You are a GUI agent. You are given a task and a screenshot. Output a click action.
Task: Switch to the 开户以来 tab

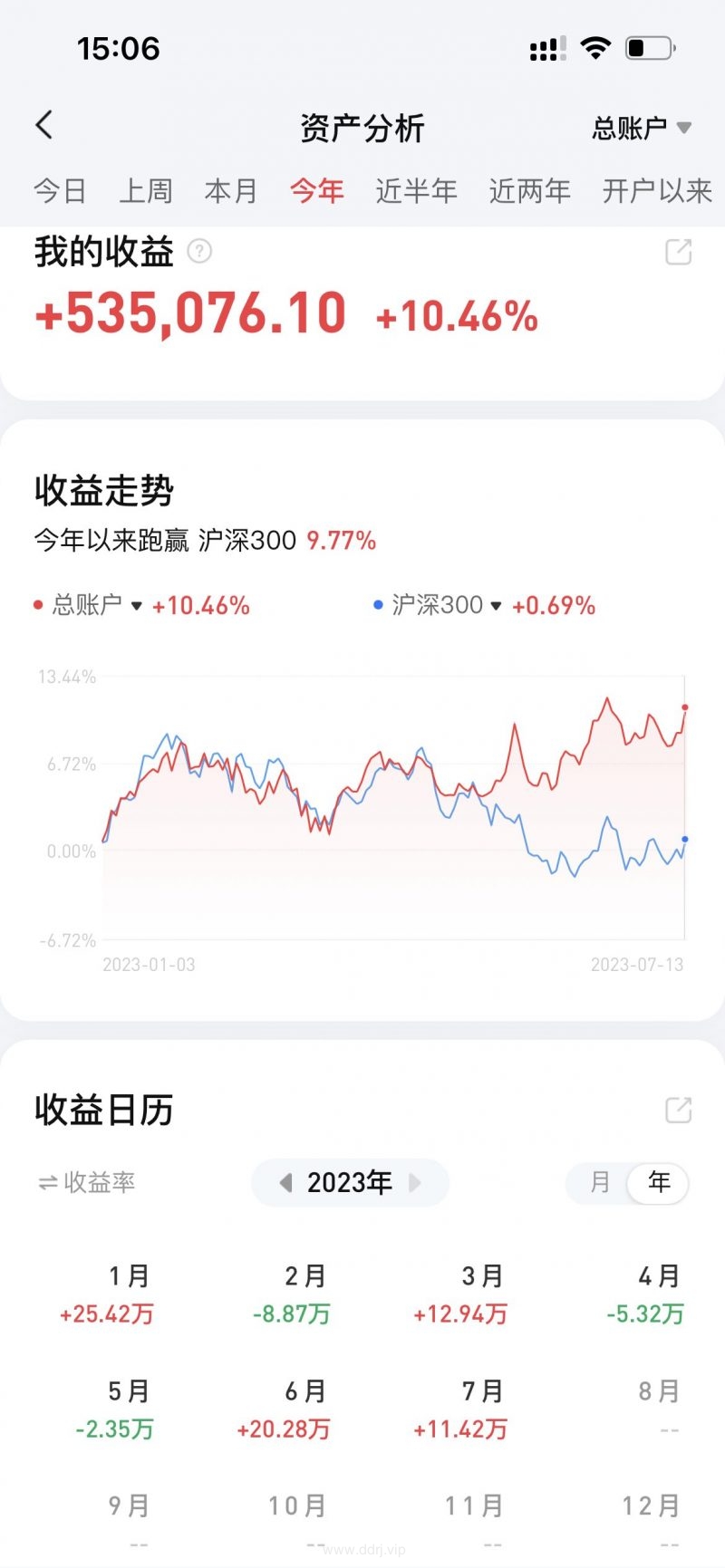click(x=656, y=191)
